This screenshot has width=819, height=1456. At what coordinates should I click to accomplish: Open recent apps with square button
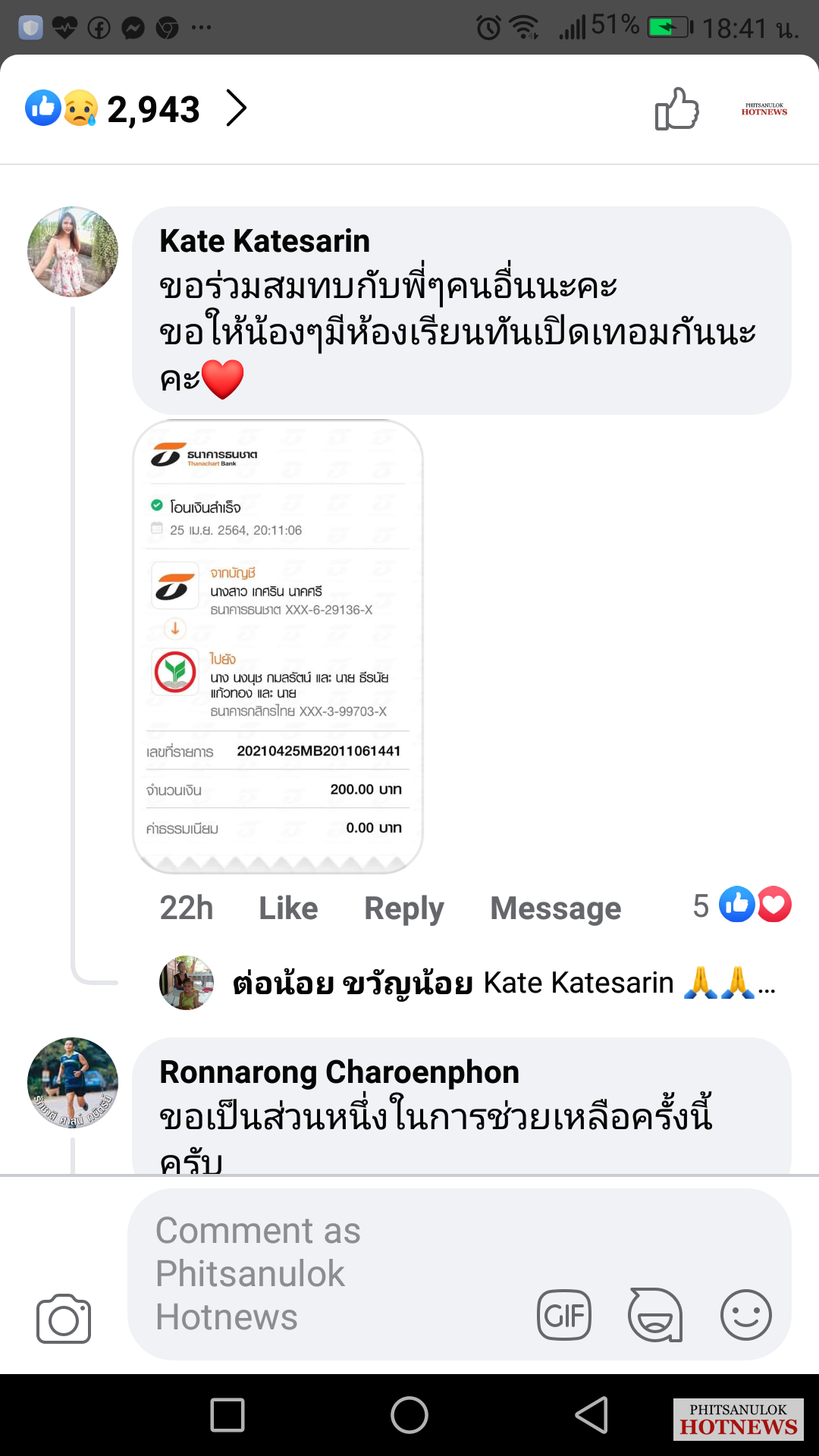227,1415
